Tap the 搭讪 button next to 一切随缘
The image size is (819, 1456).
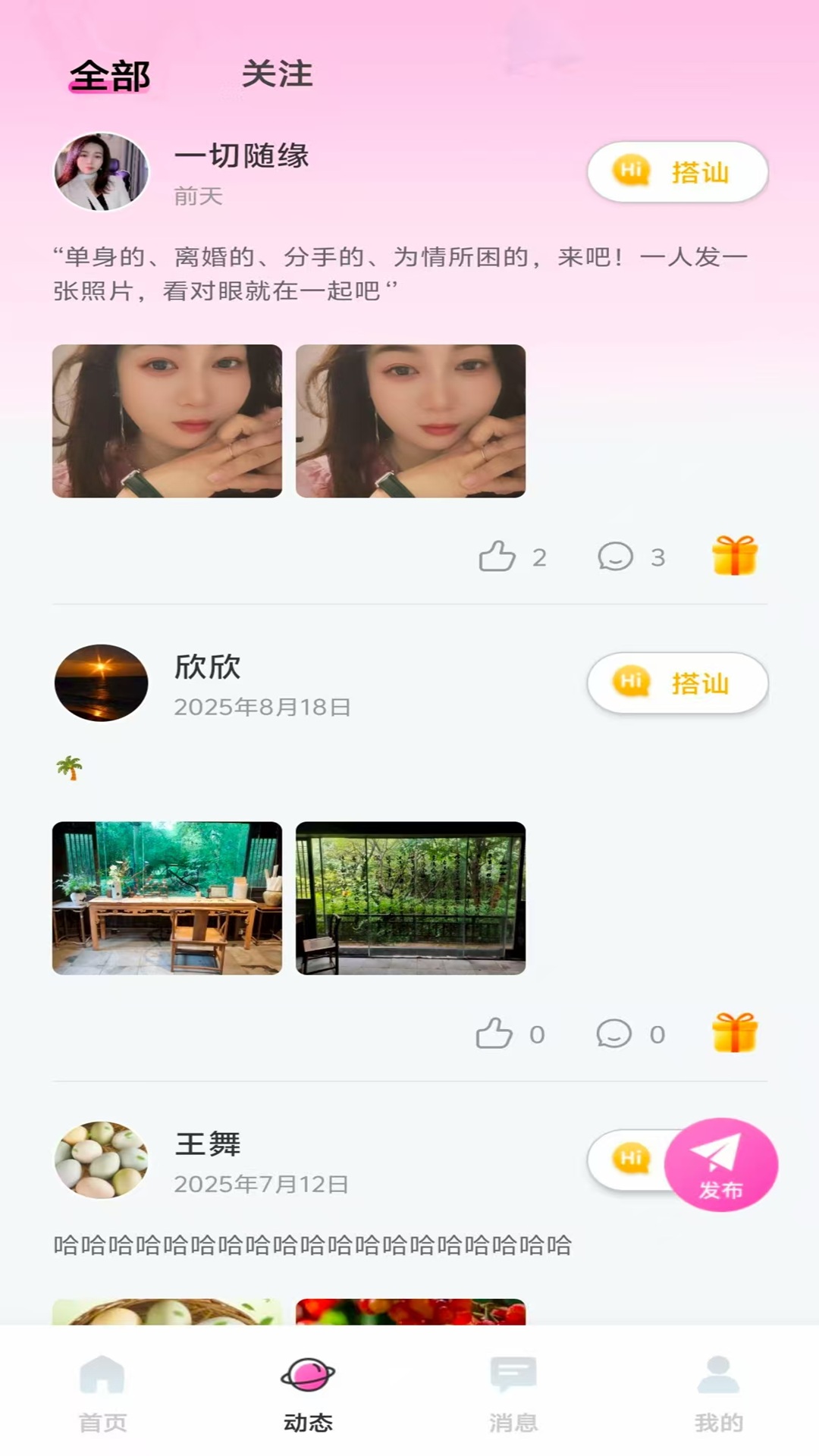click(677, 172)
